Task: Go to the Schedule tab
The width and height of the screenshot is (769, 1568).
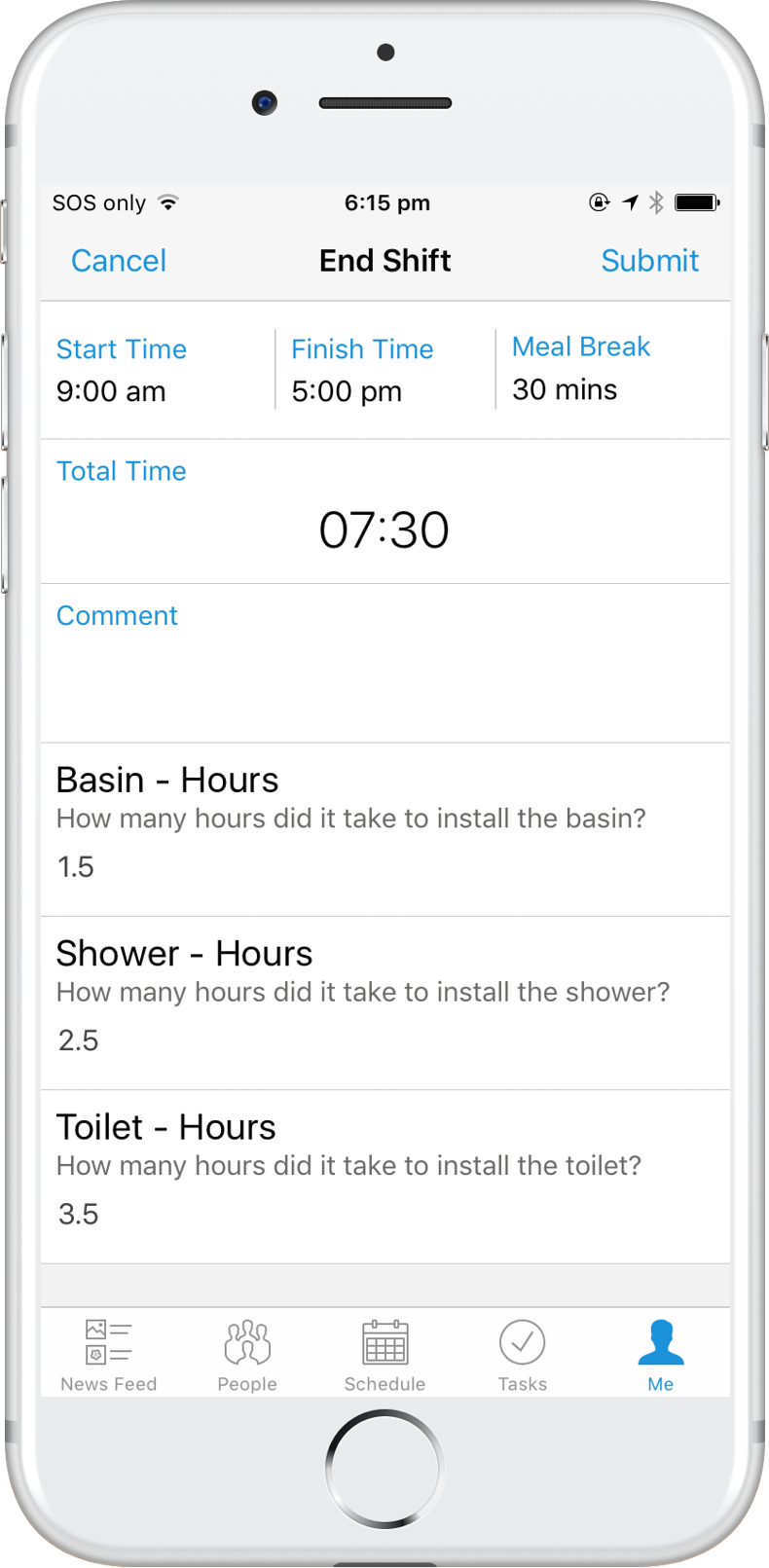Action: pos(384,1355)
